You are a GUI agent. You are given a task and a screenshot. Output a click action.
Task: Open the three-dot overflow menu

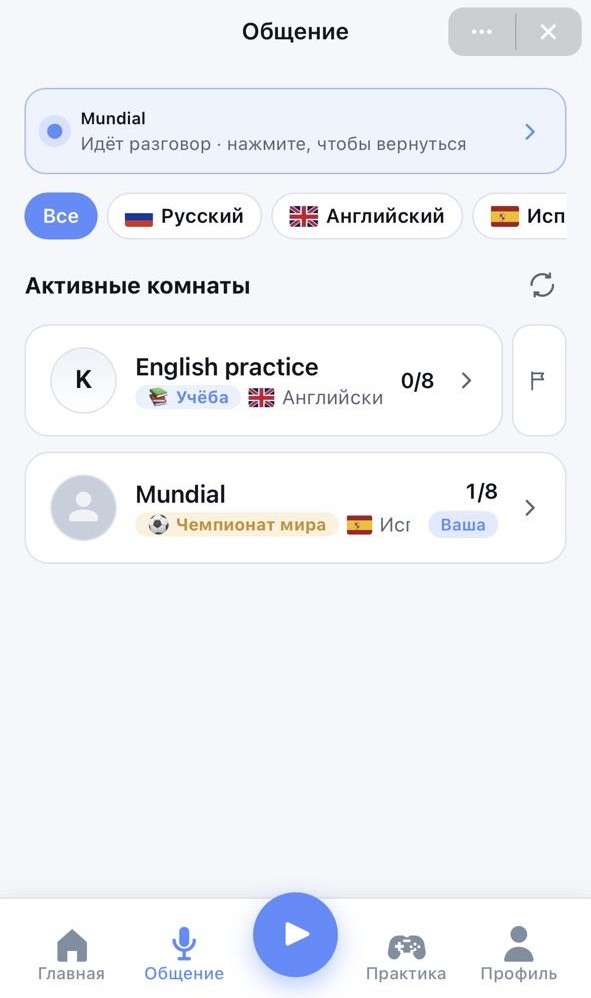[482, 32]
